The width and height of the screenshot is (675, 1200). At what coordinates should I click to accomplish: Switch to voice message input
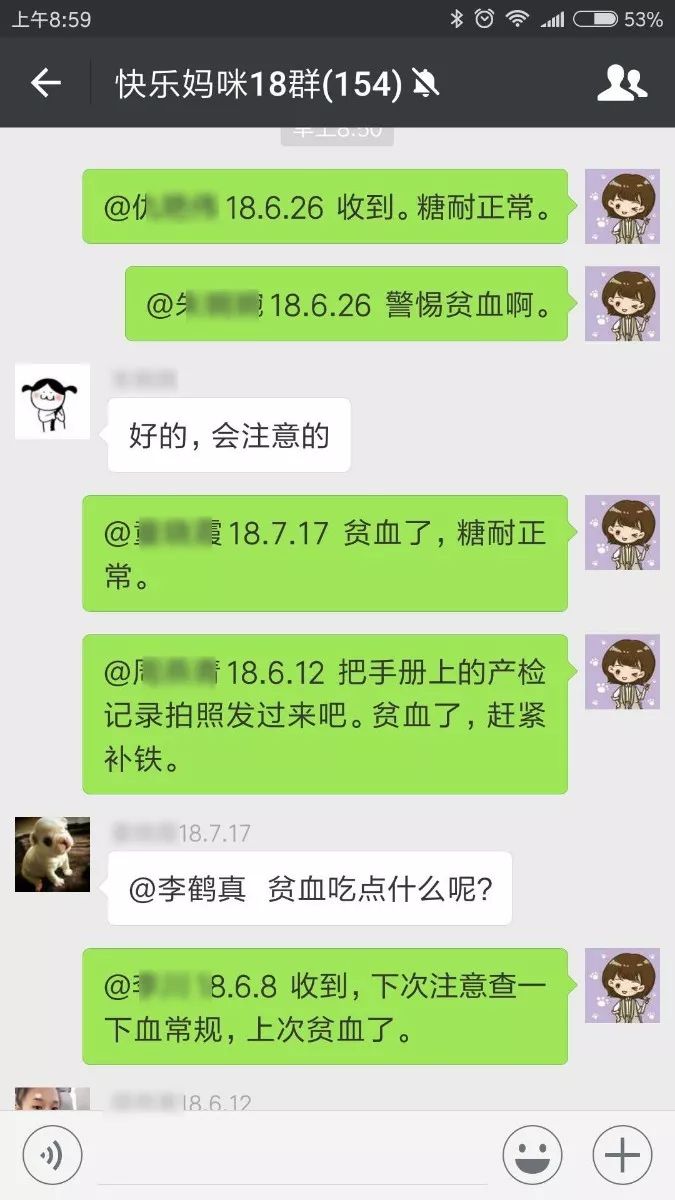click(x=50, y=1156)
